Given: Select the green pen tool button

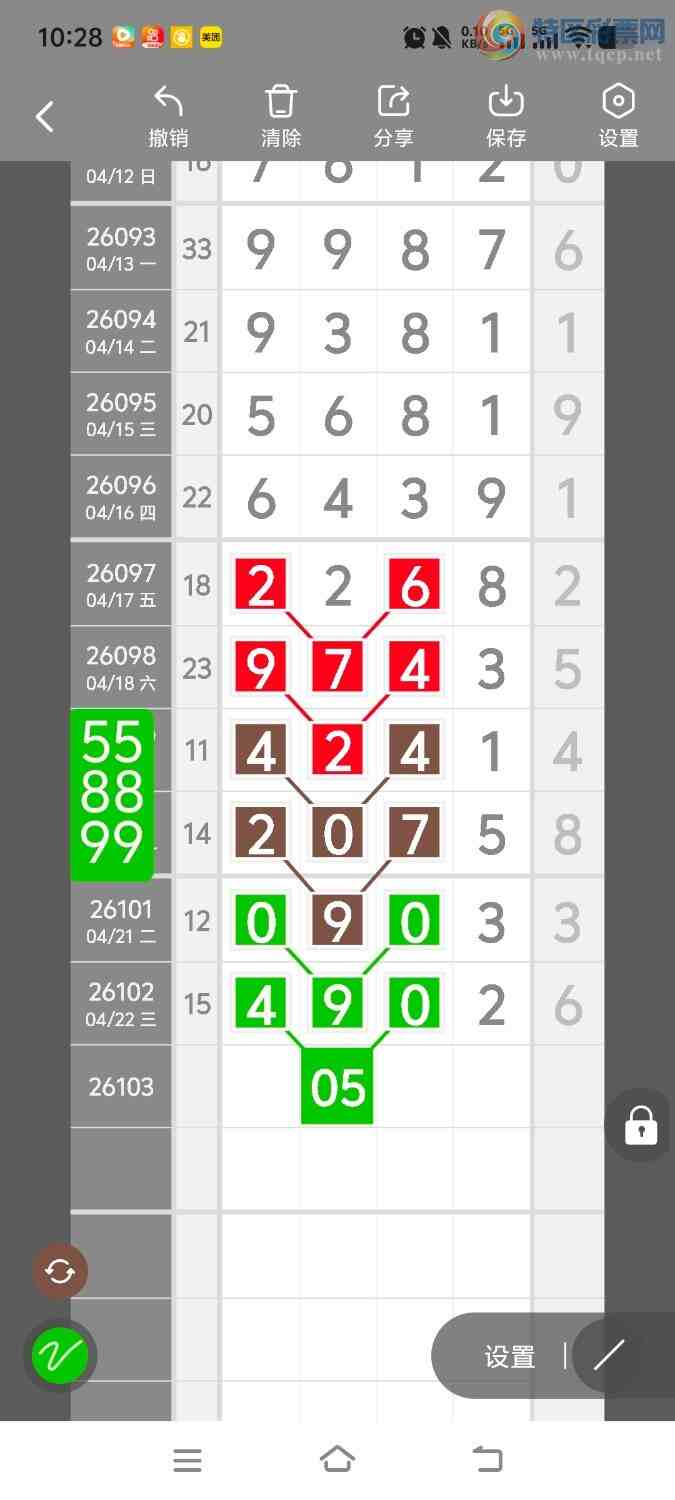Looking at the screenshot, I should (x=60, y=1355).
